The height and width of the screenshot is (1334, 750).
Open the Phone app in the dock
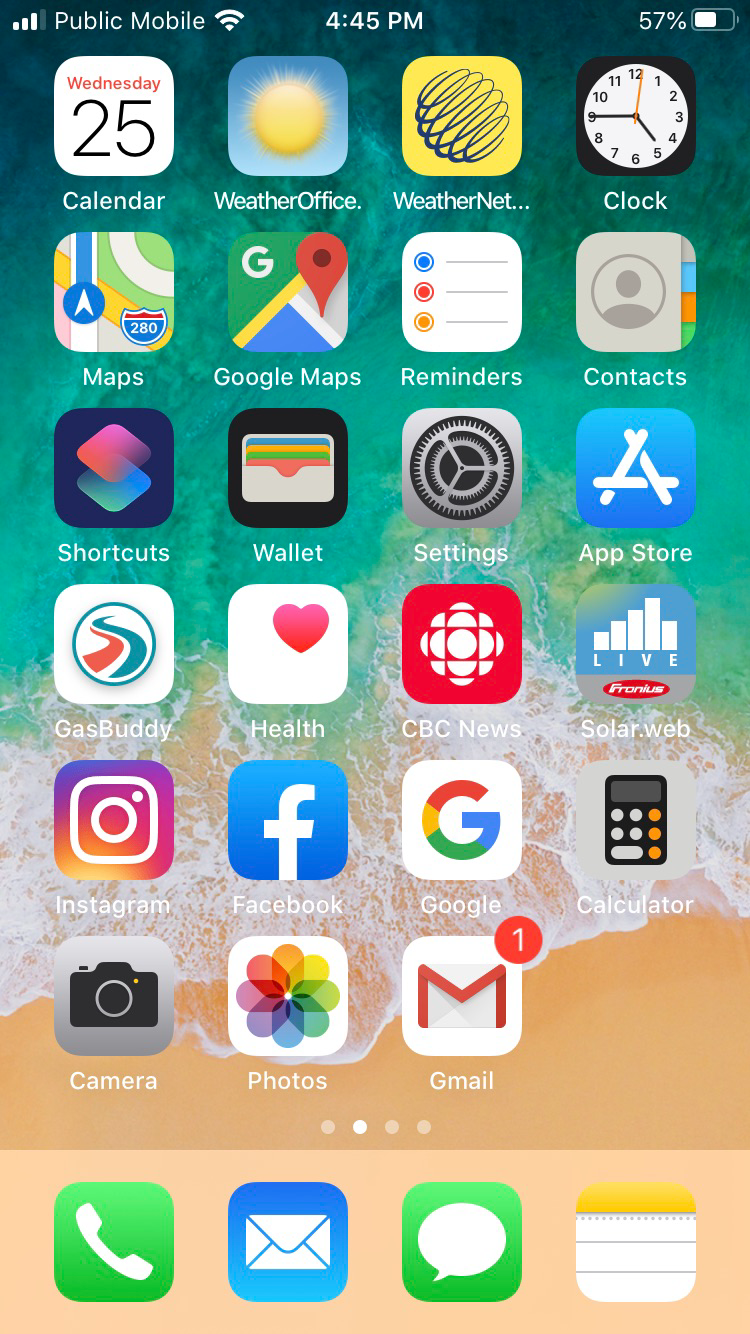click(114, 1242)
